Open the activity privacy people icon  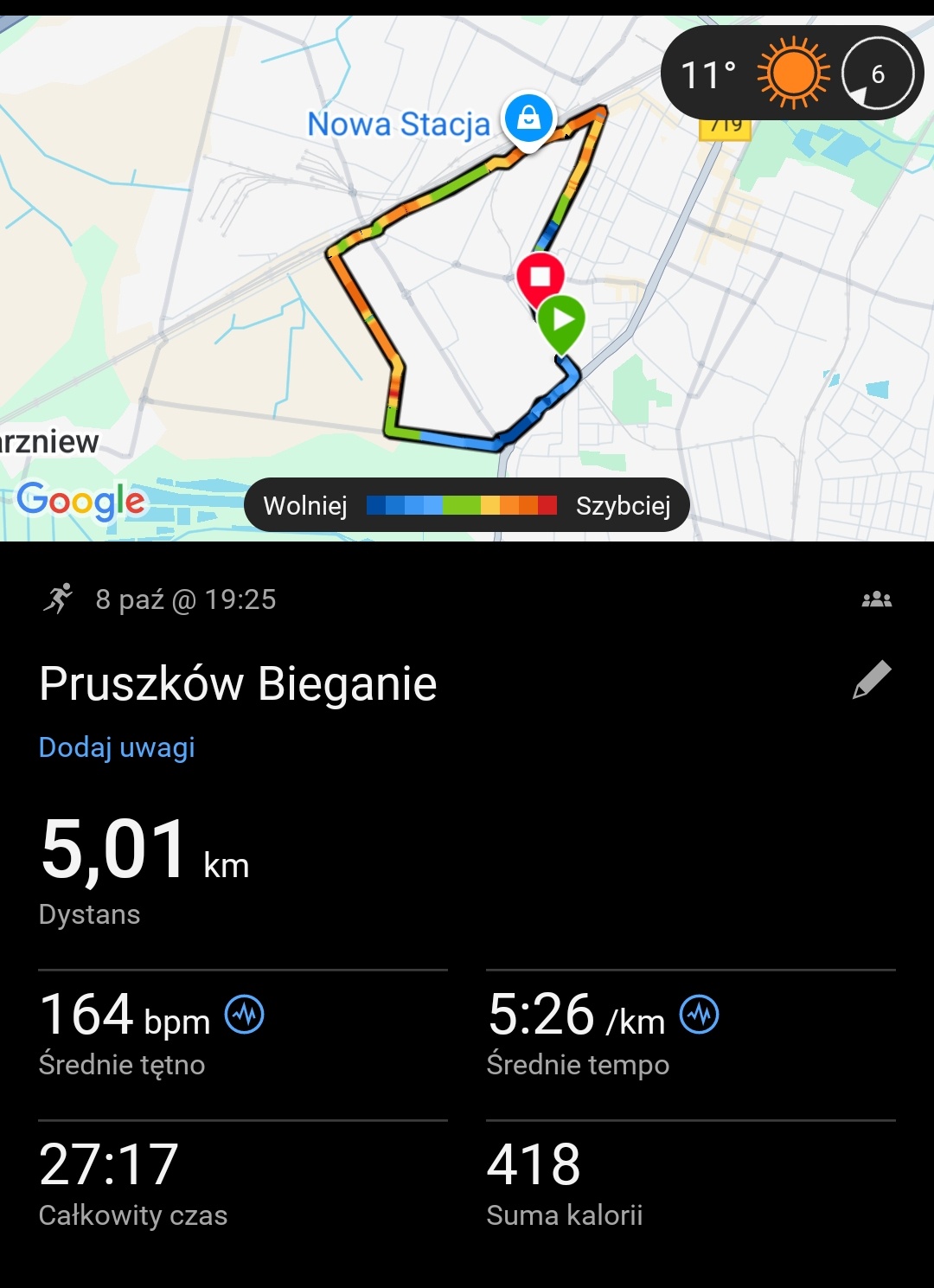[876, 599]
